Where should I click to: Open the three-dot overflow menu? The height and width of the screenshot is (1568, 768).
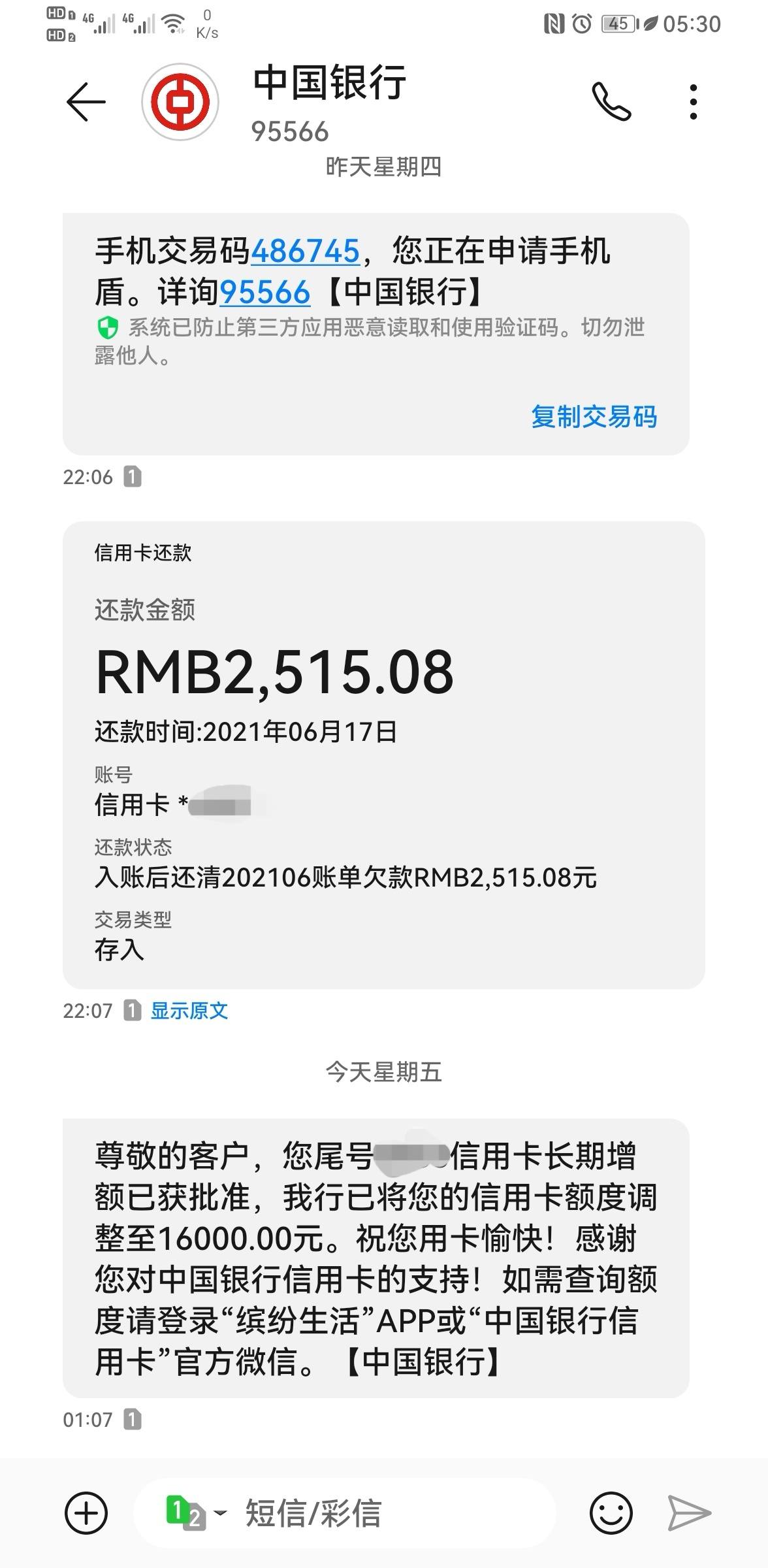pyautogui.click(x=693, y=102)
